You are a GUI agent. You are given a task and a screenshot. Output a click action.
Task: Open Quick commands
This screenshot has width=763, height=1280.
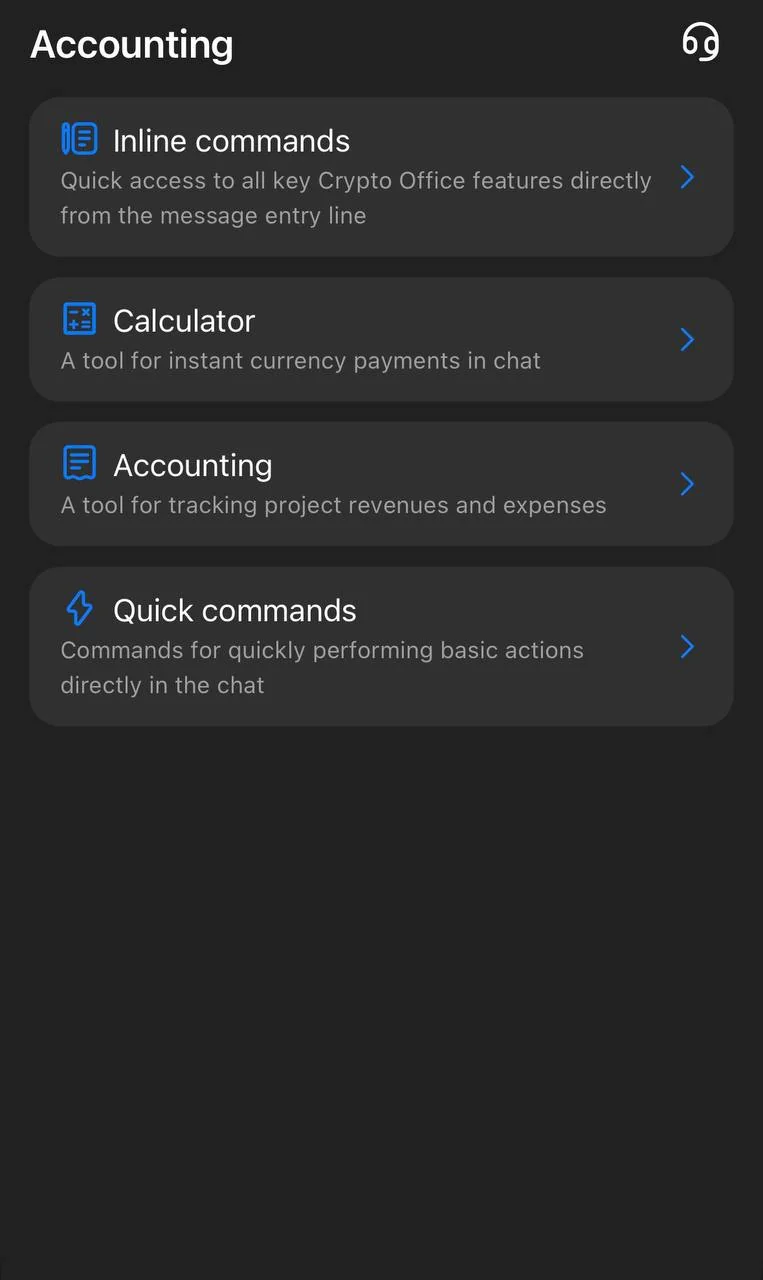coord(381,647)
